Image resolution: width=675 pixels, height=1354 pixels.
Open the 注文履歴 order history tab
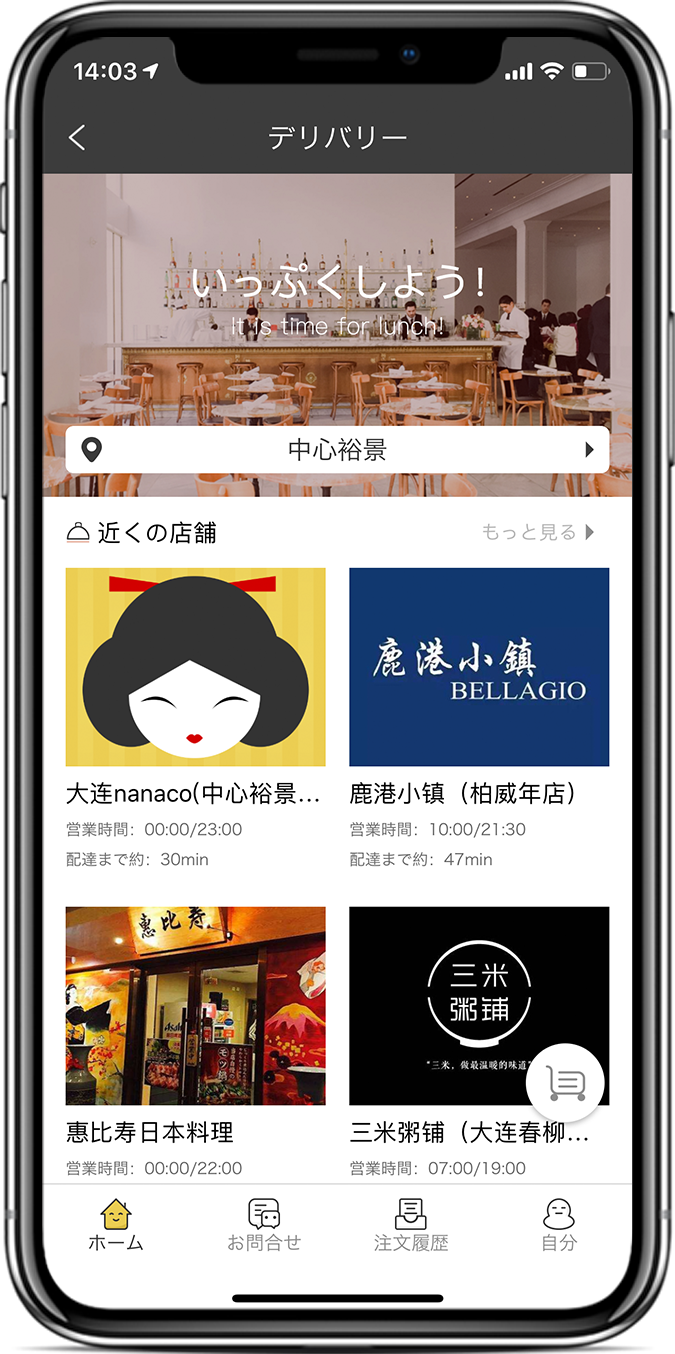coord(411,1225)
